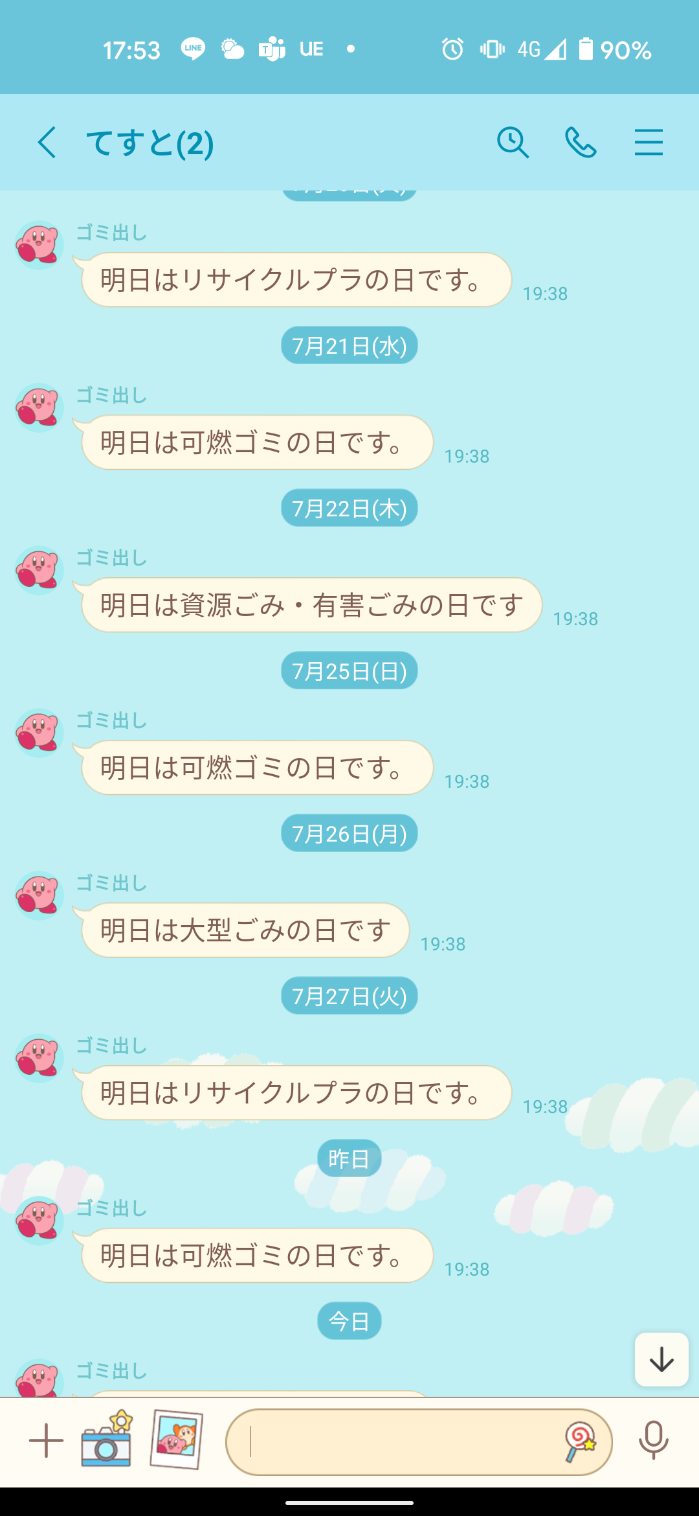Open the photo gallery picker
Viewport: 699px width, 1516px height.
click(176, 1440)
